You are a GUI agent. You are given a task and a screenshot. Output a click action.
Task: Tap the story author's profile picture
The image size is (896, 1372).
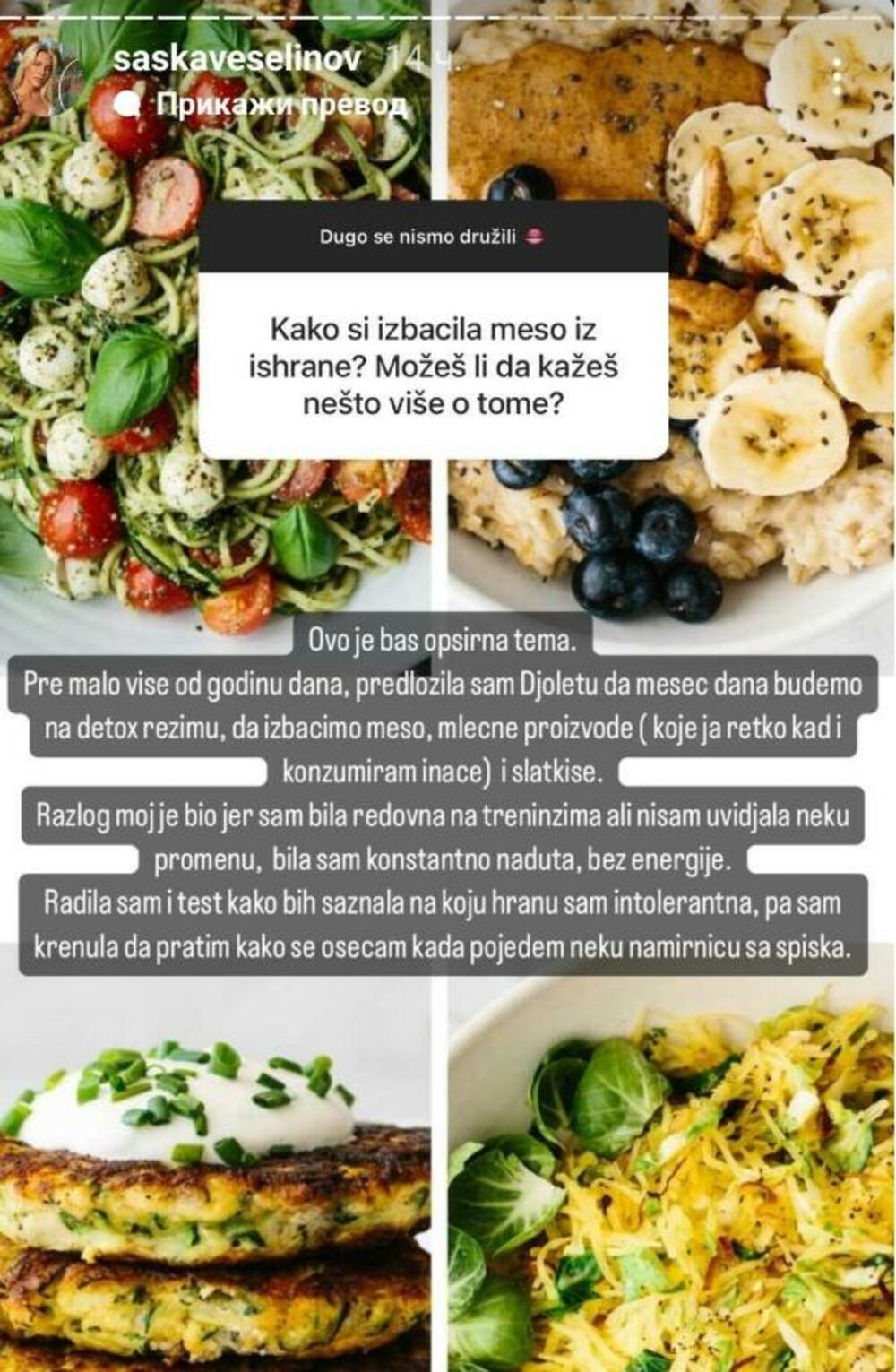pyautogui.click(x=47, y=78)
